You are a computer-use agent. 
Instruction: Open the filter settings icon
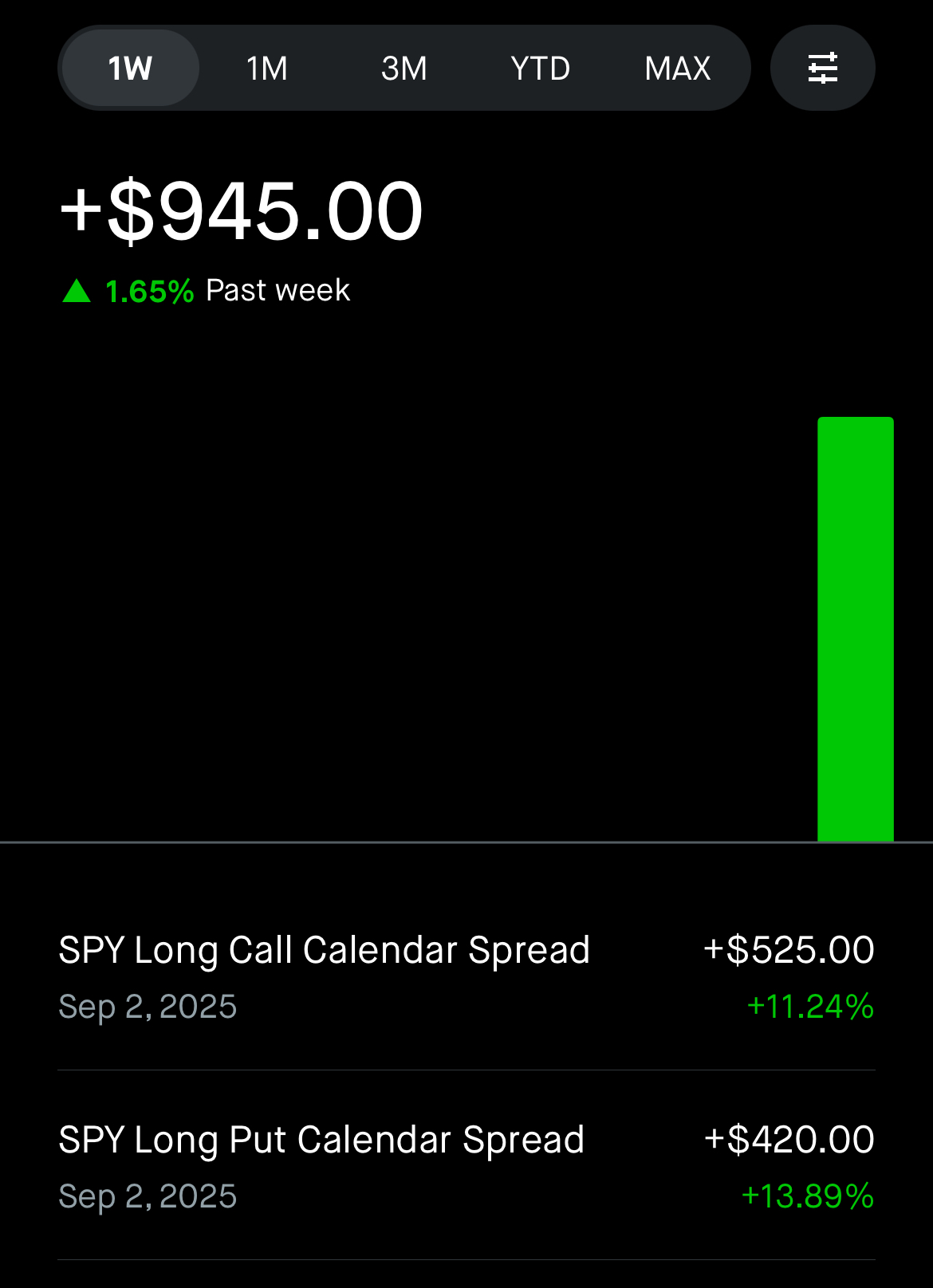(822, 69)
